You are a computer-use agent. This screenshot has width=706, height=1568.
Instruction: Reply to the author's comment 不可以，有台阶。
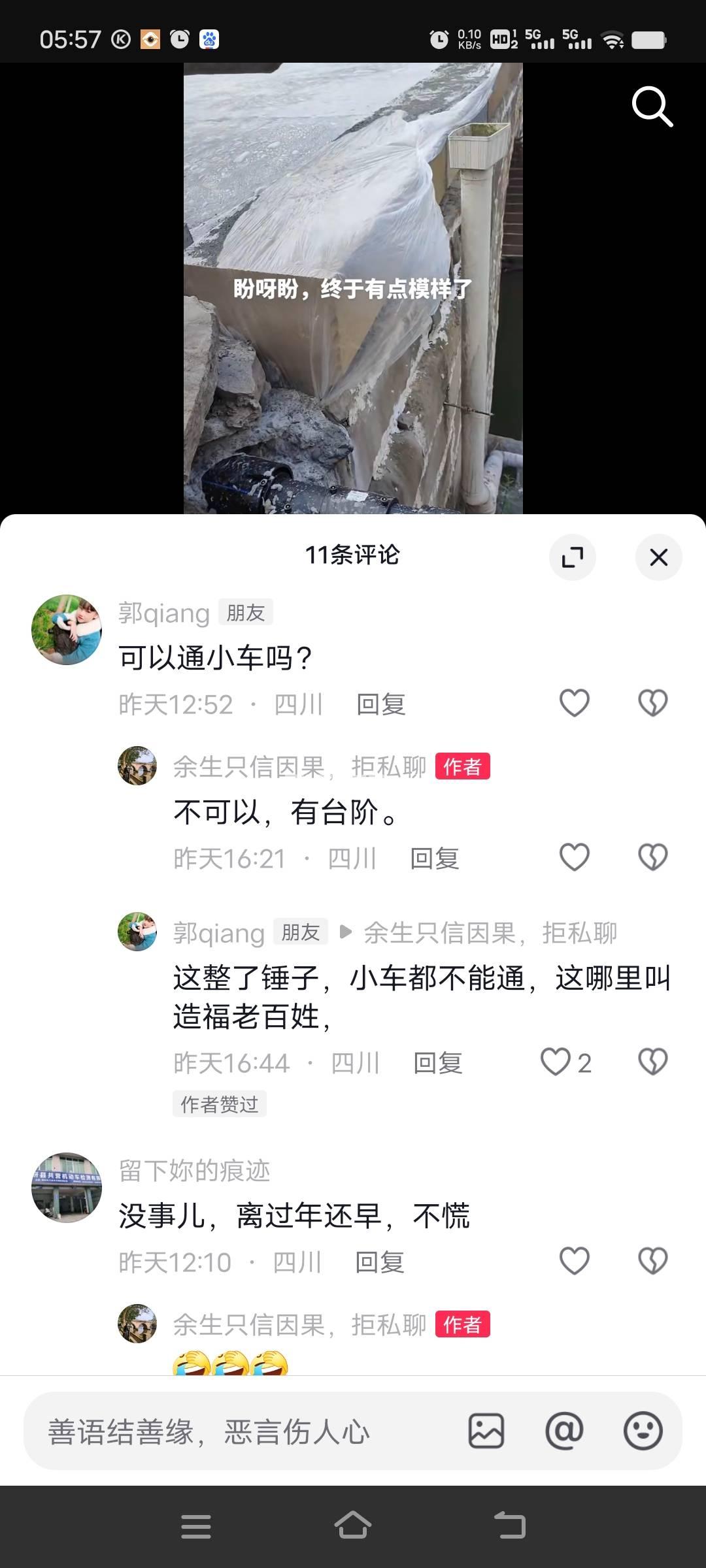point(435,858)
